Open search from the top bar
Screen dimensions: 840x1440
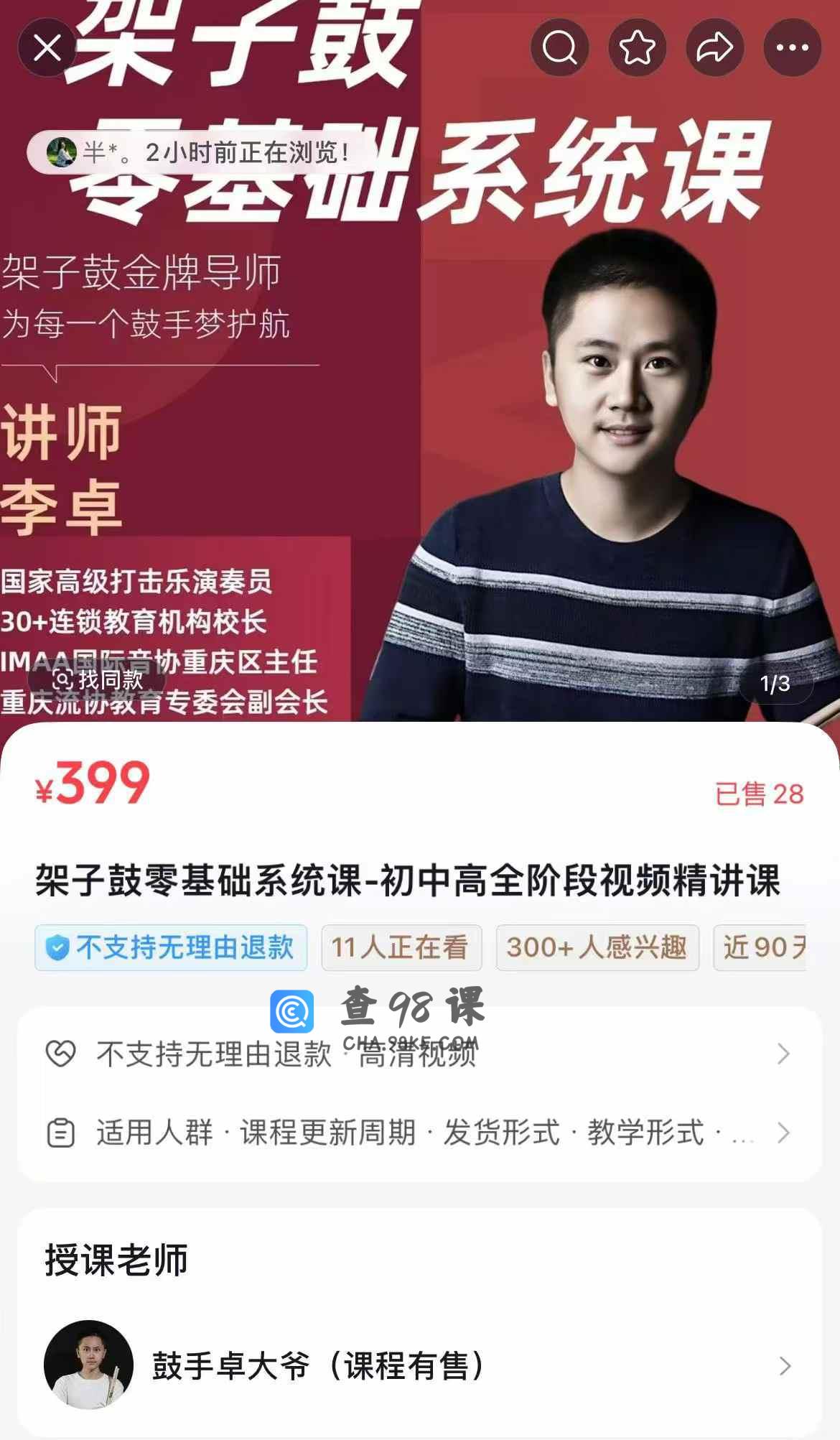(x=559, y=48)
